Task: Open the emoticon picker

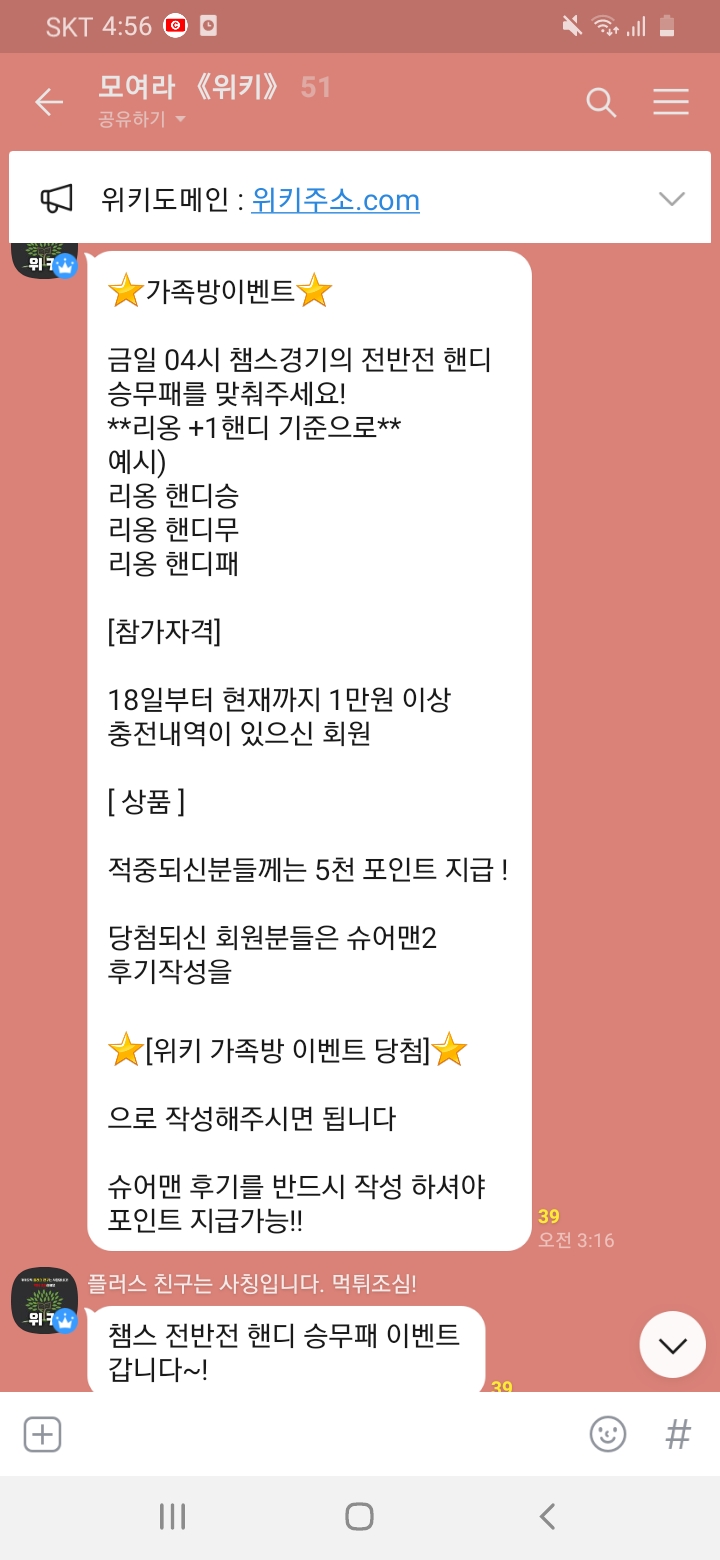Action: click(x=607, y=1434)
